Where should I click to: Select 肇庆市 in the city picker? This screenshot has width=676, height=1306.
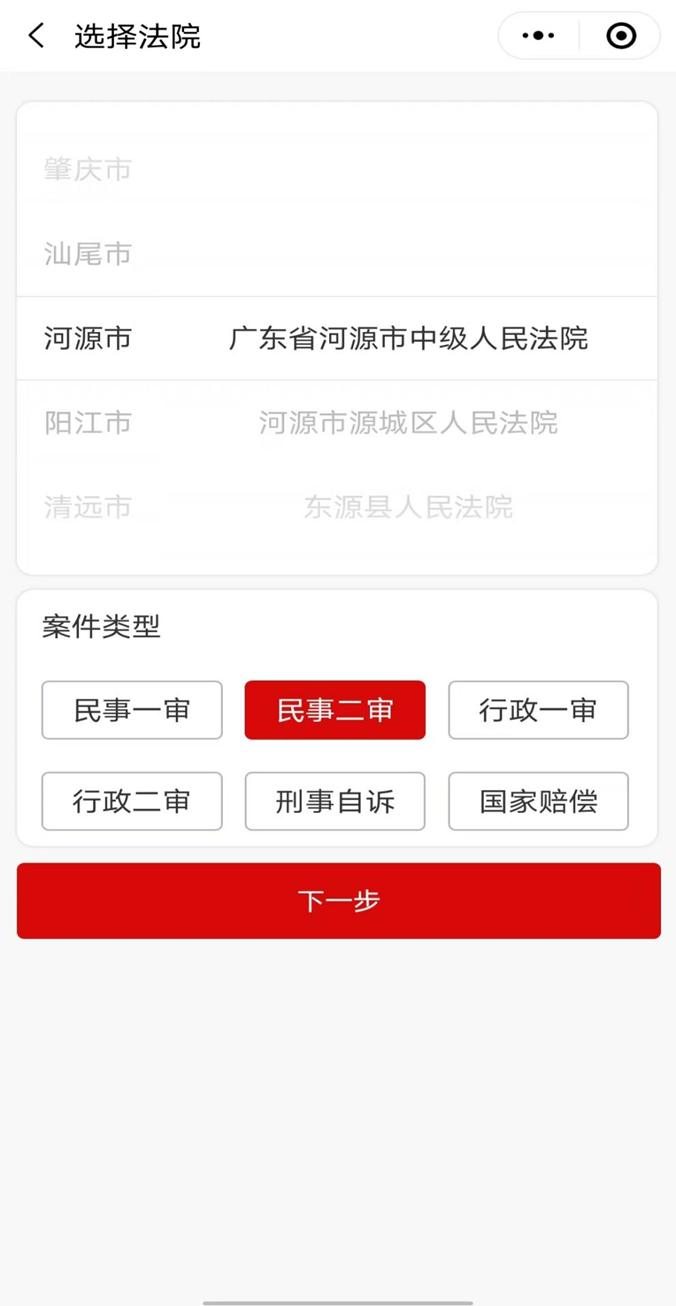click(x=88, y=170)
